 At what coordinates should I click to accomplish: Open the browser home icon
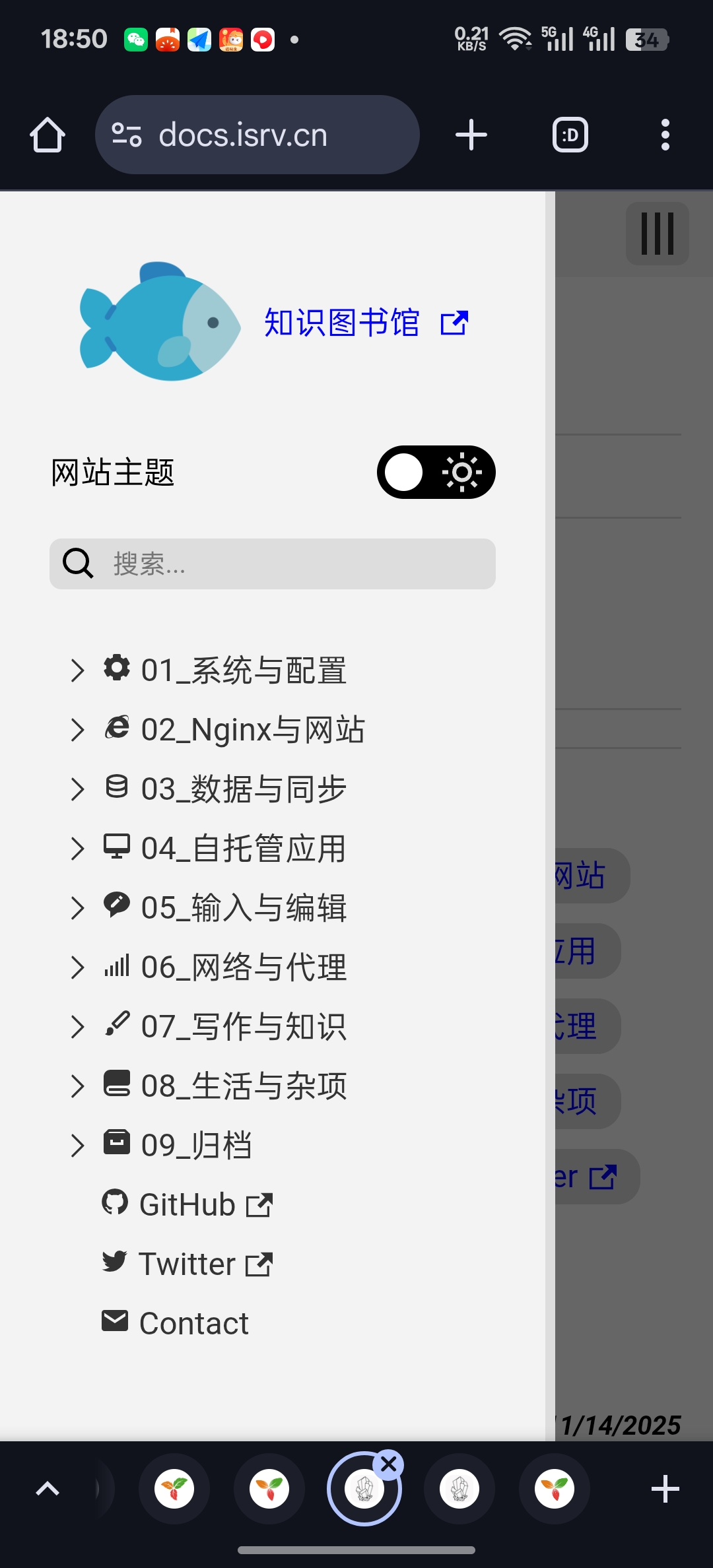pyautogui.click(x=47, y=134)
